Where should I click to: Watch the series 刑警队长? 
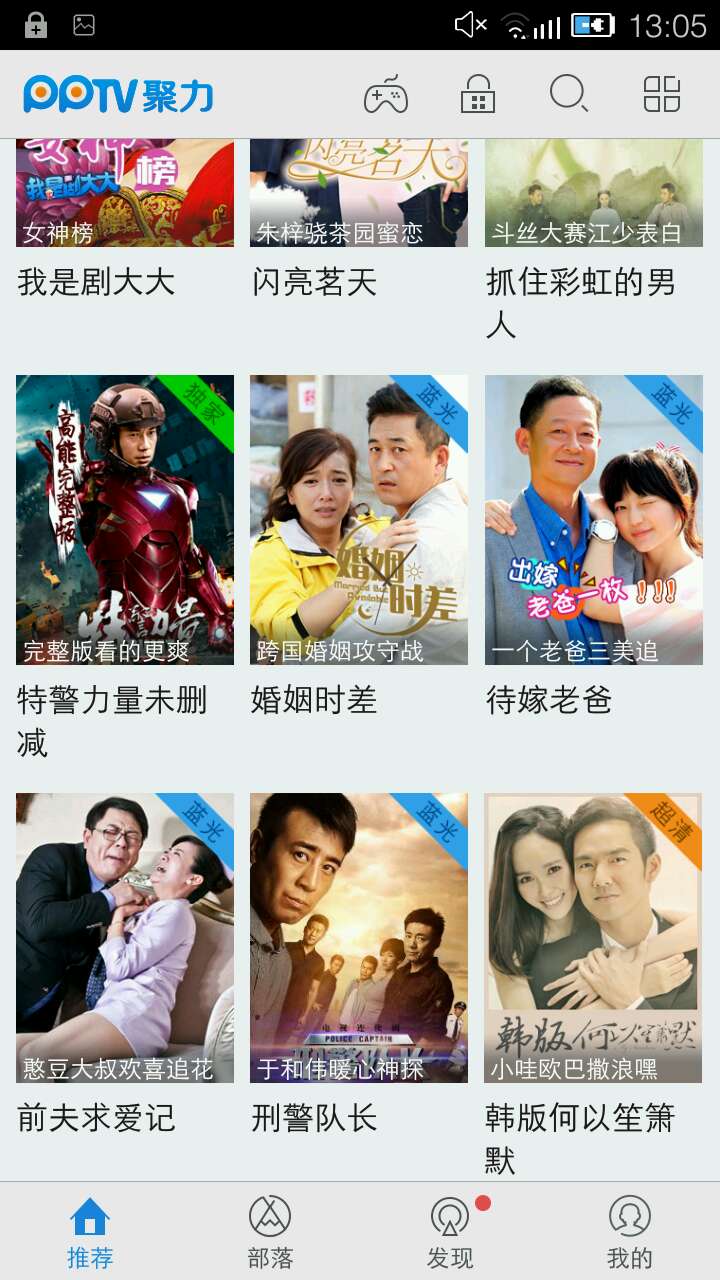point(359,938)
